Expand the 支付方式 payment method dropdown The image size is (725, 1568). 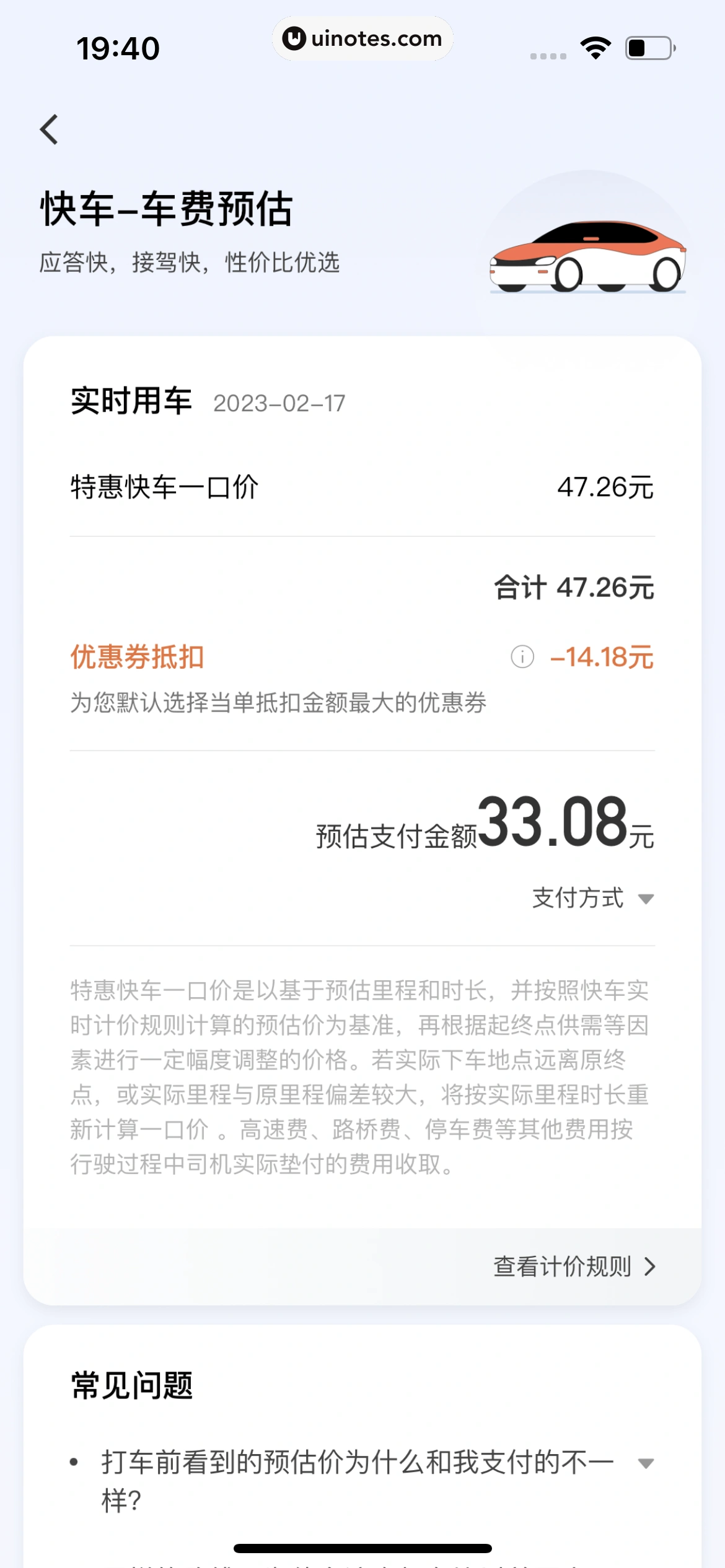[592, 898]
